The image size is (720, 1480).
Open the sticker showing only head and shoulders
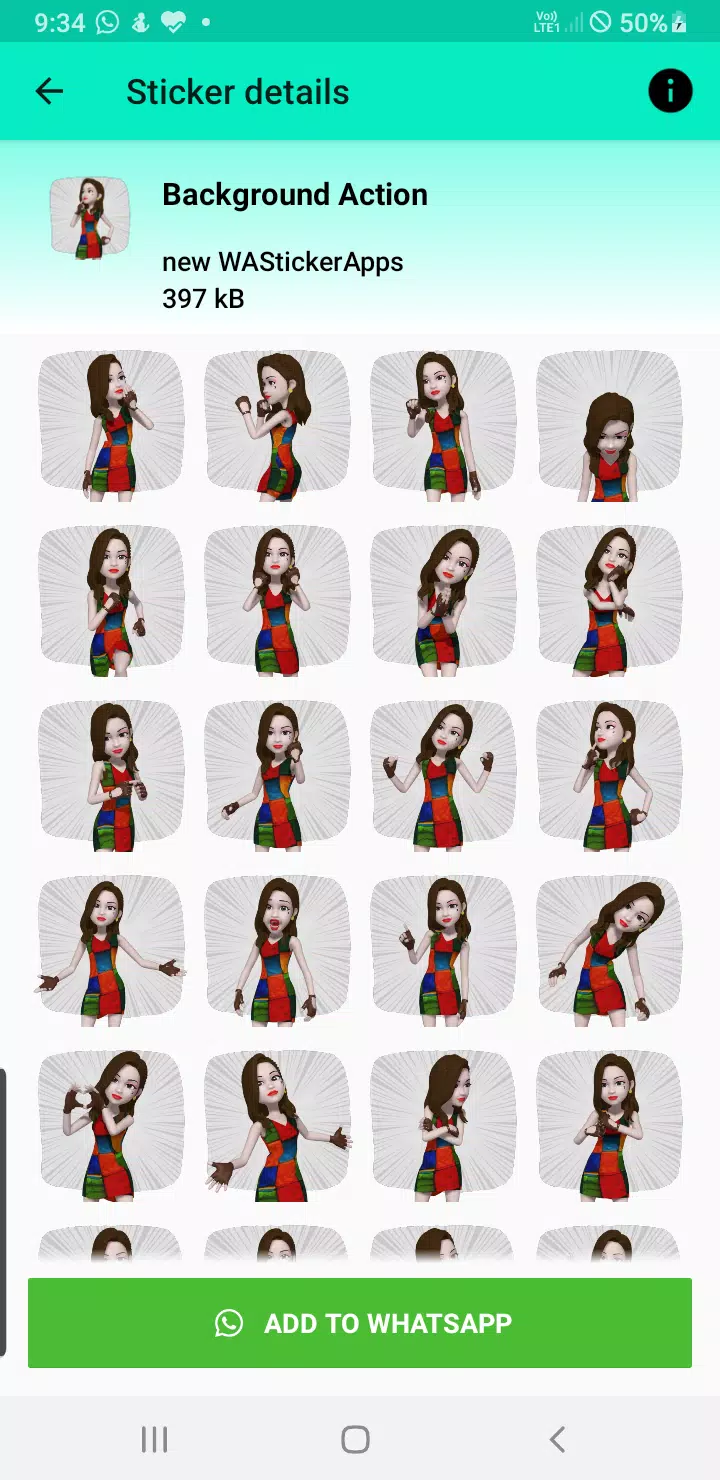click(x=609, y=427)
